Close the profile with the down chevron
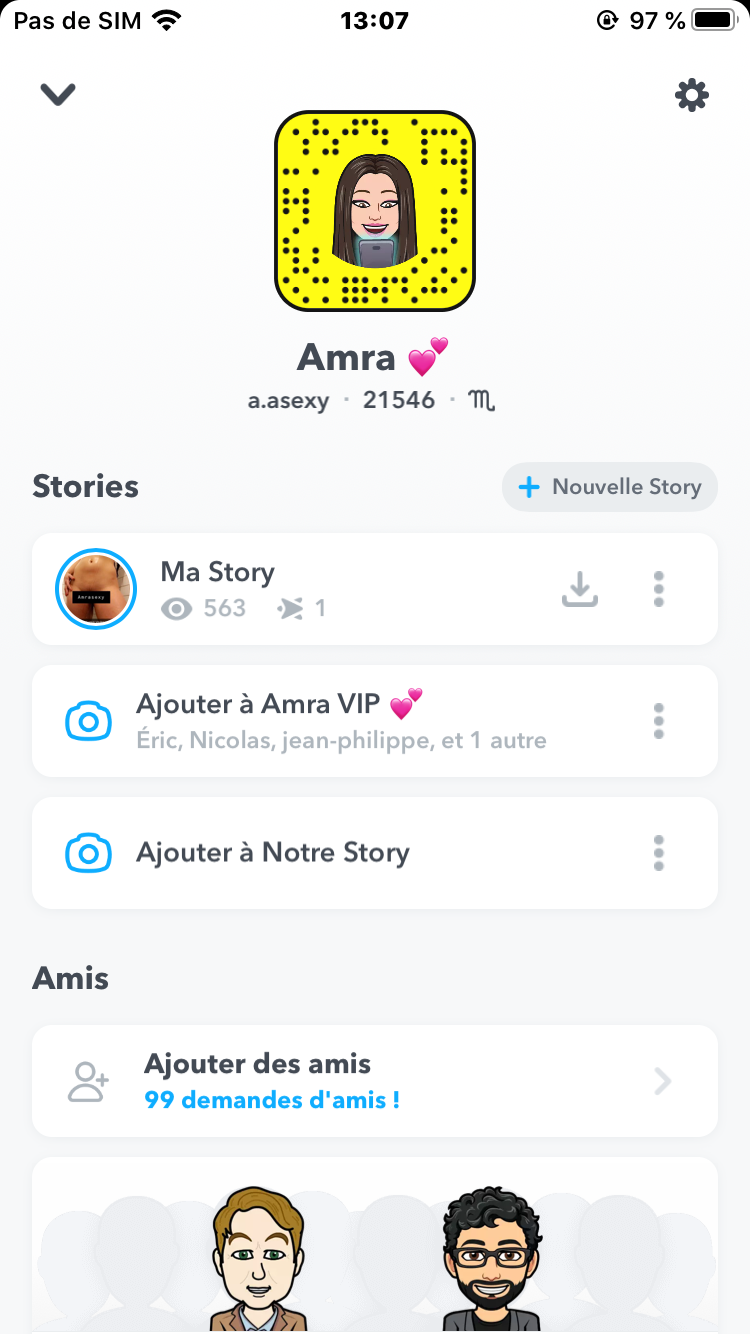Screen dimensions: 750x1334 (58, 94)
